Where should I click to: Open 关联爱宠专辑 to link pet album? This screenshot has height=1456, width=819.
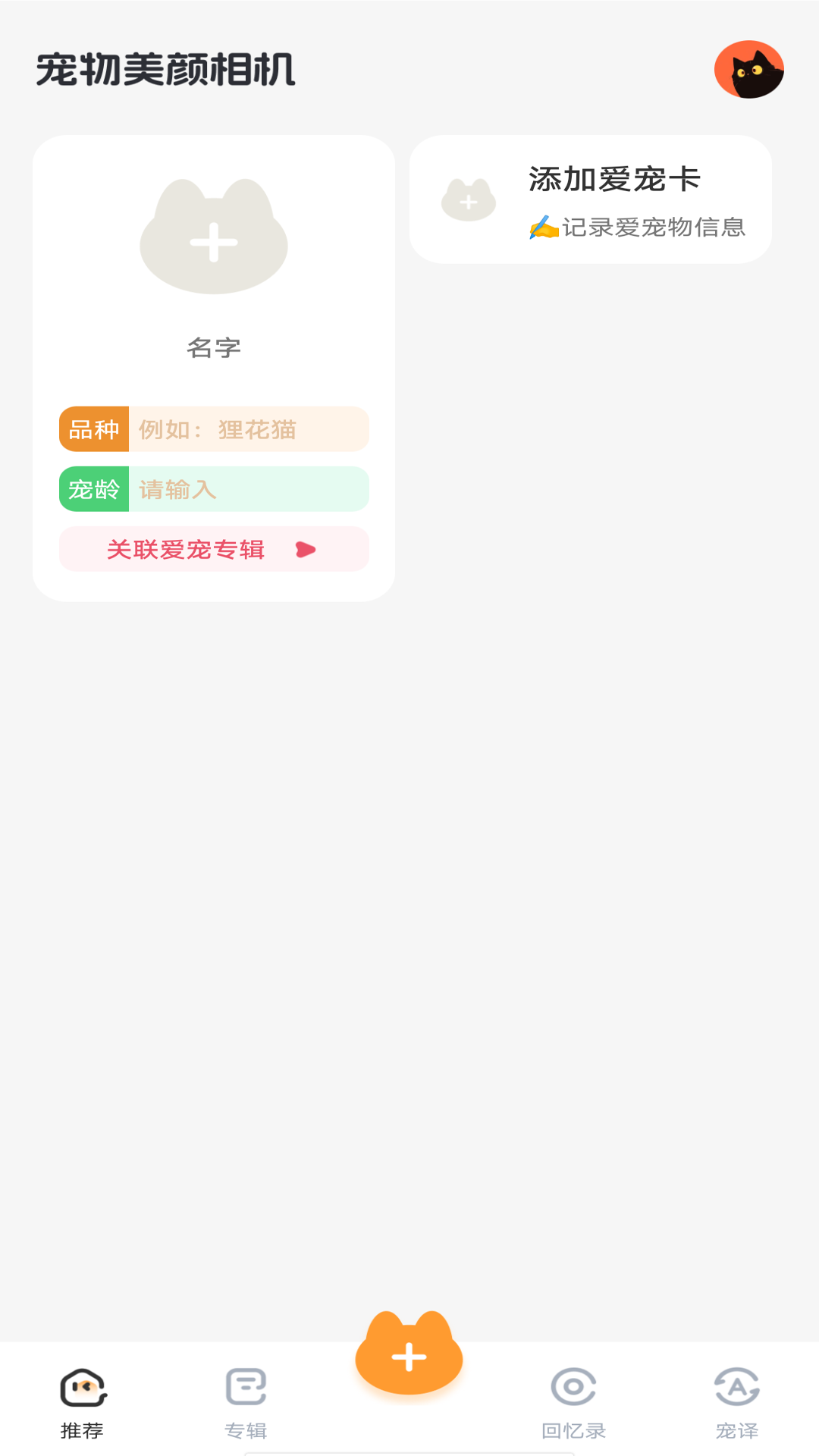(214, 549)
